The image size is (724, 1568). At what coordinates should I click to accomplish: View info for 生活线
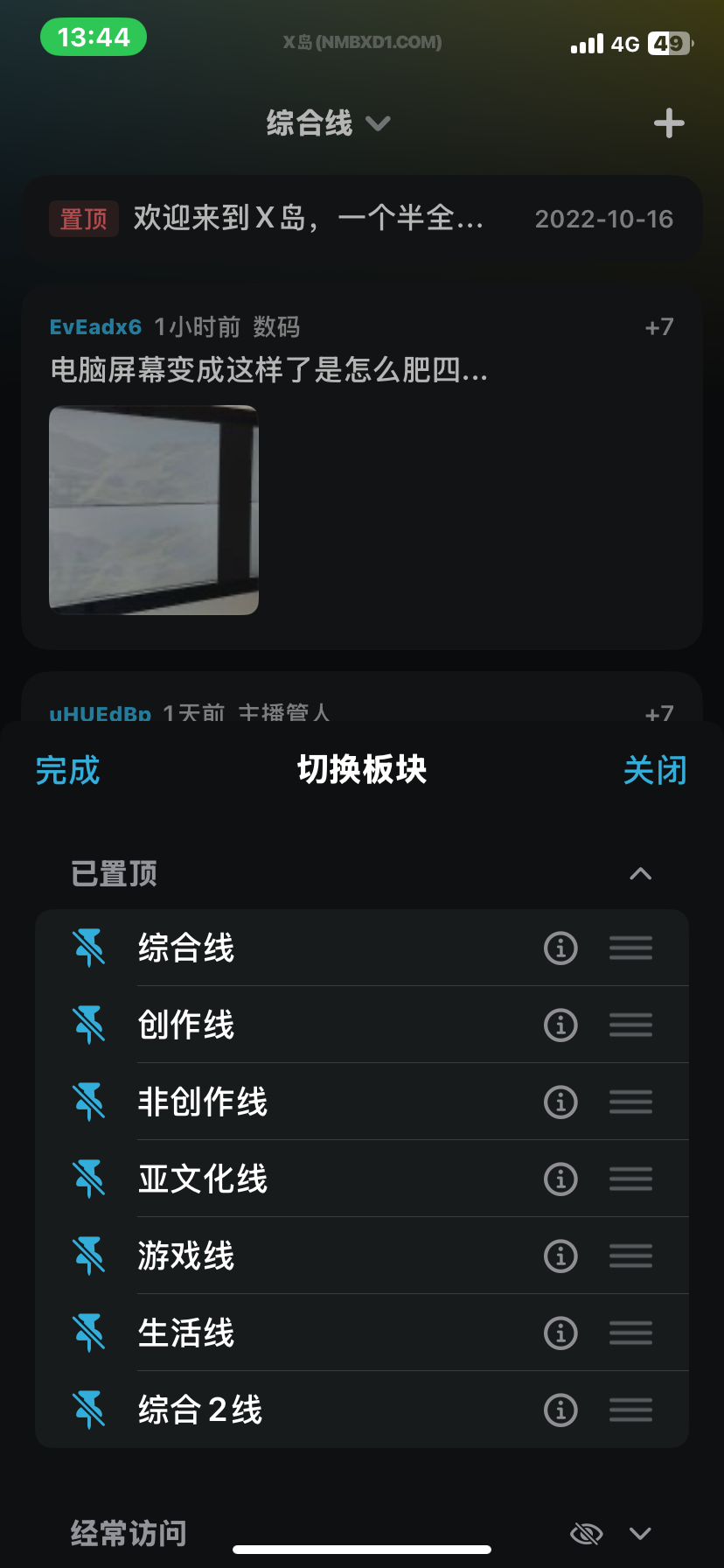(560, 1333)
